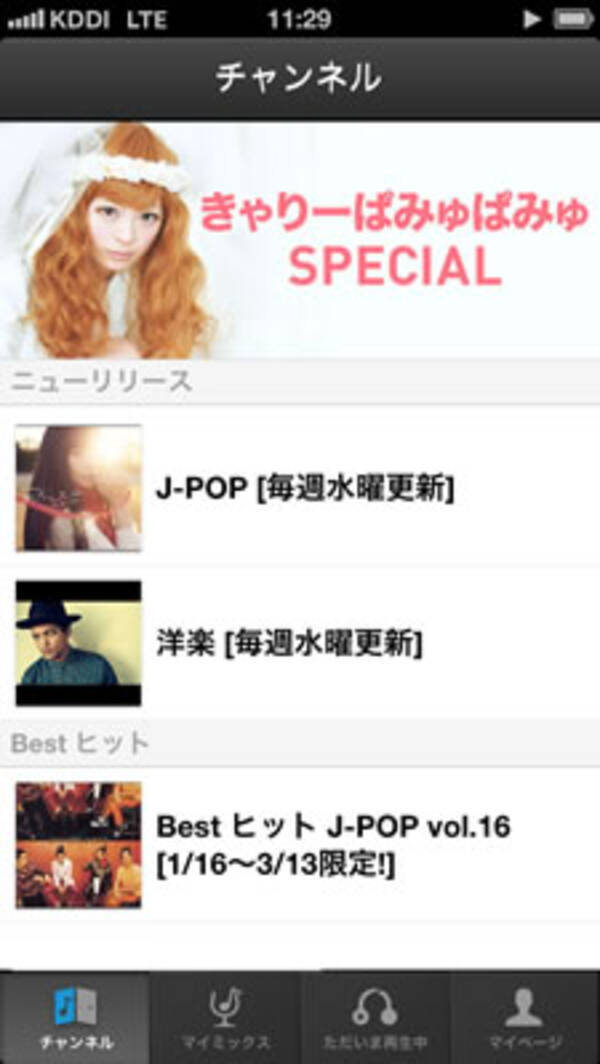600x1064 pixels.
Task: Go to the ただいま再生中 tab
Action: point(375,1018)
